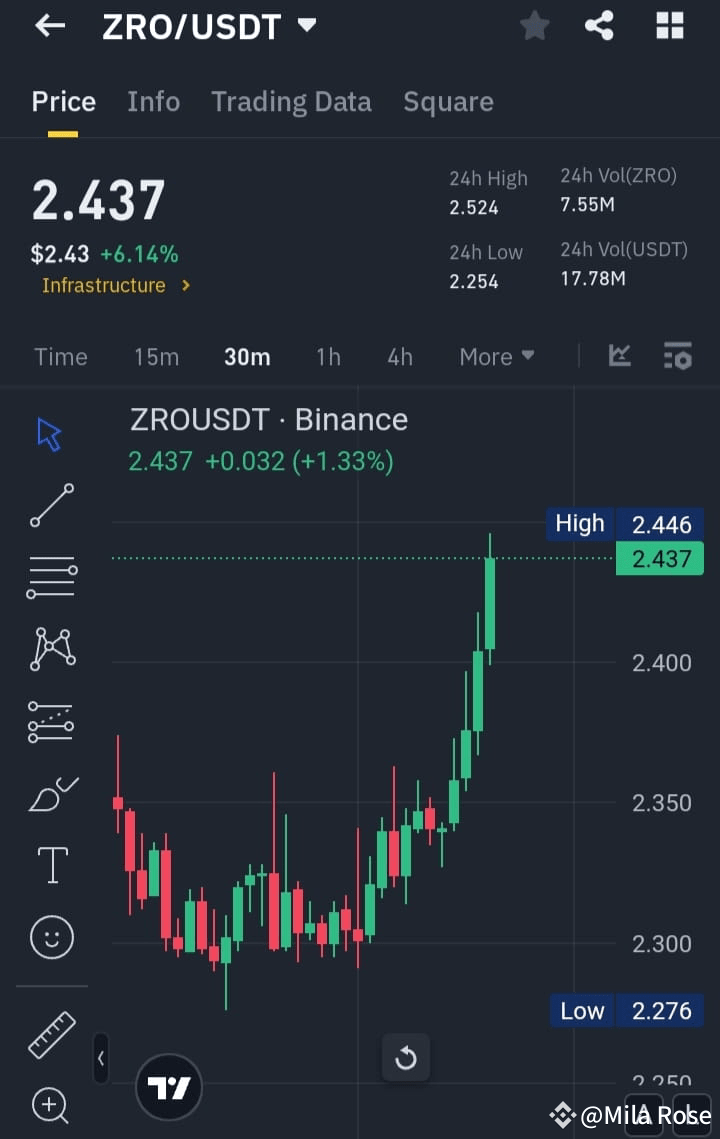This screenshot has height=1139, width=720.
Task: Collapse the drawing toolbar with chevron
Action: click(101, 1059)
